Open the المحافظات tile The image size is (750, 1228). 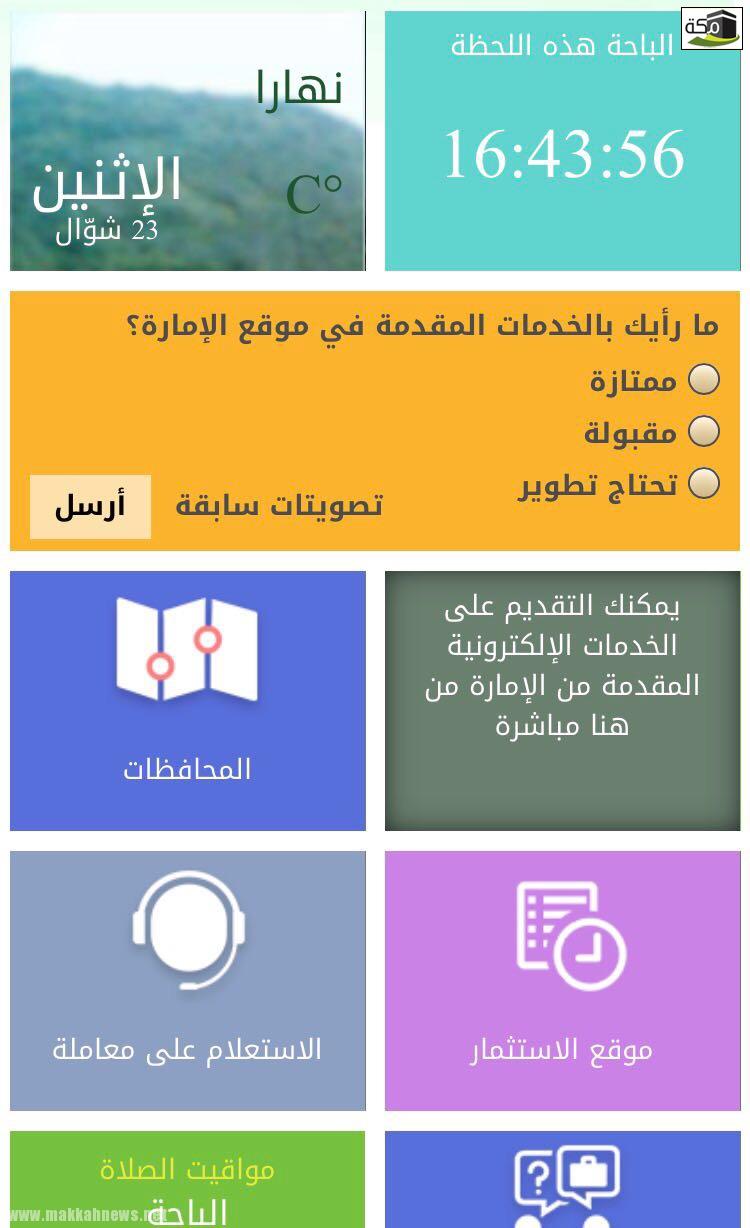coord(188,700)
